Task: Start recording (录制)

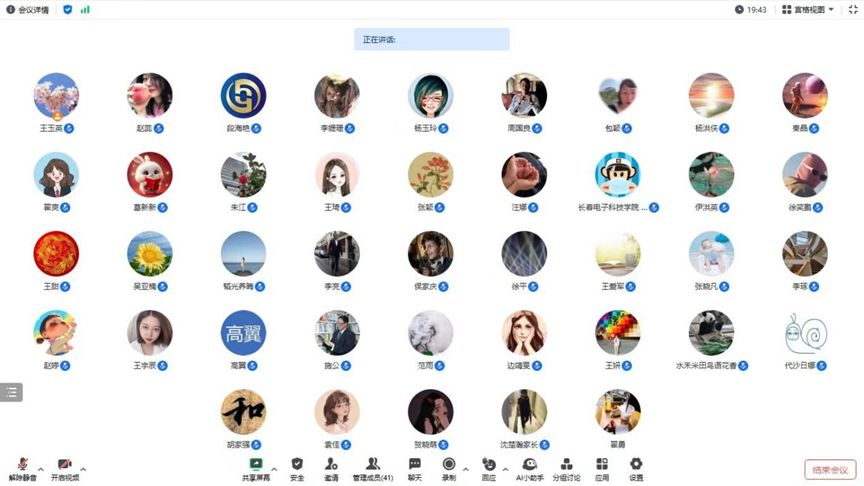Action: [449, 468]
